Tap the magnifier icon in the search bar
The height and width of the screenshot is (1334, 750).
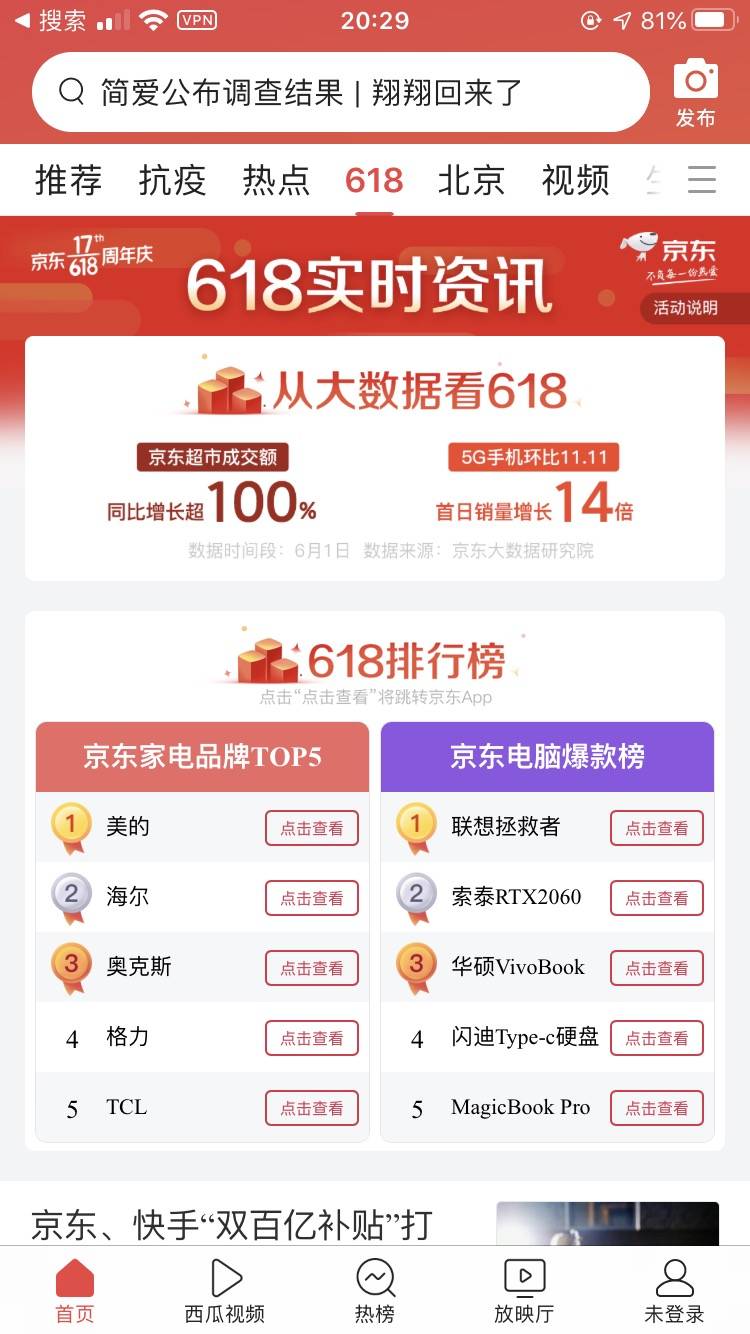70,91
